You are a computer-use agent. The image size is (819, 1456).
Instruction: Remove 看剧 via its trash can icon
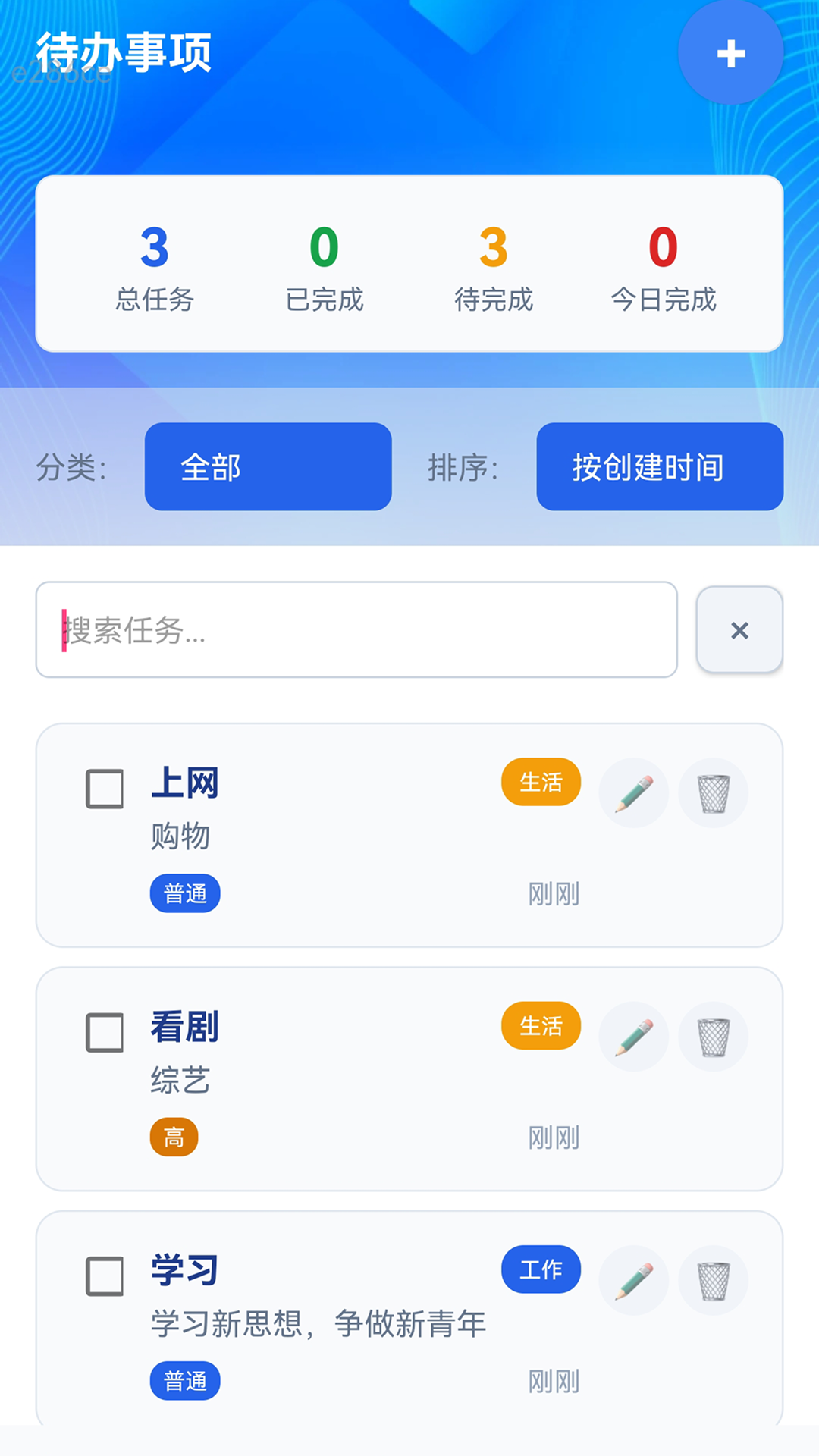point(713,1037)
